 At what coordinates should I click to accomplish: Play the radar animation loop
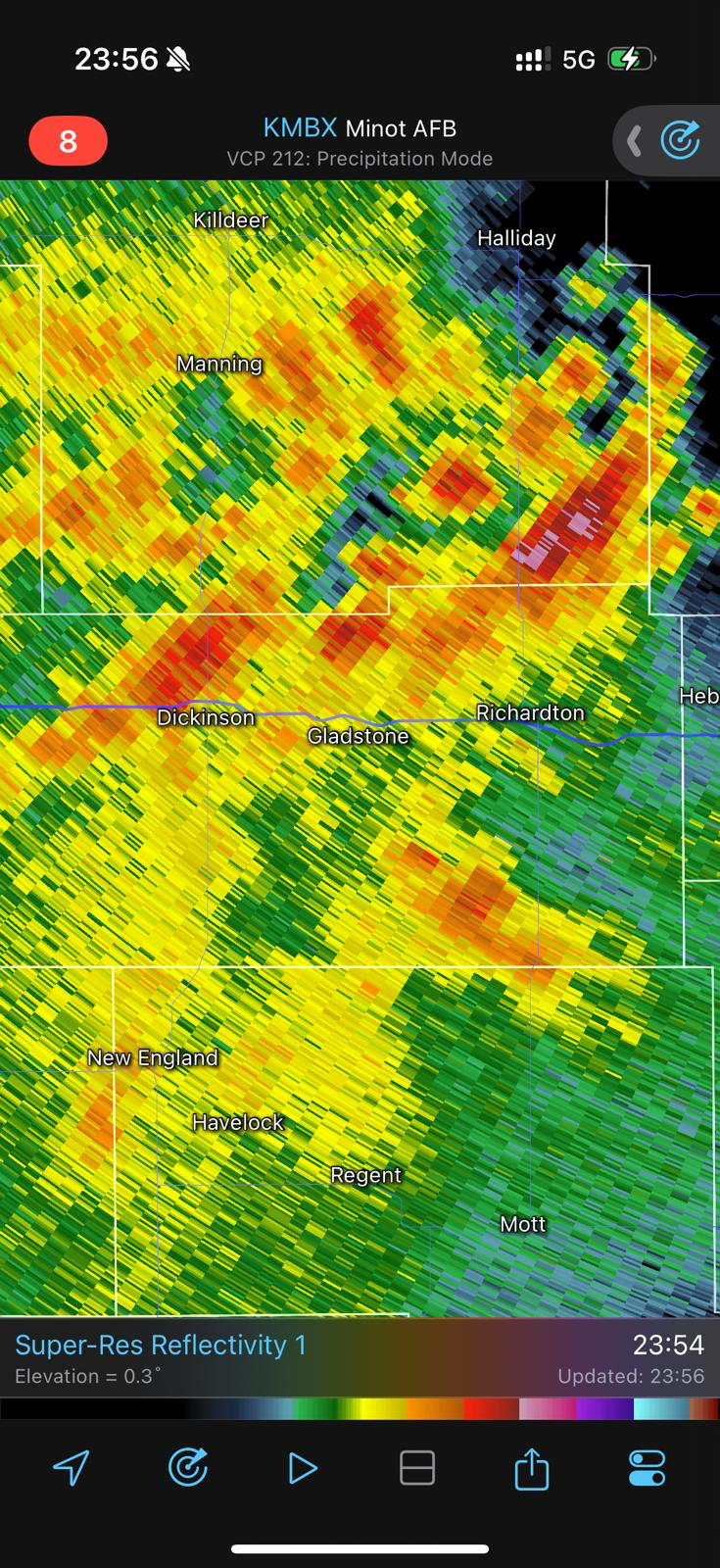[303, 1468]
